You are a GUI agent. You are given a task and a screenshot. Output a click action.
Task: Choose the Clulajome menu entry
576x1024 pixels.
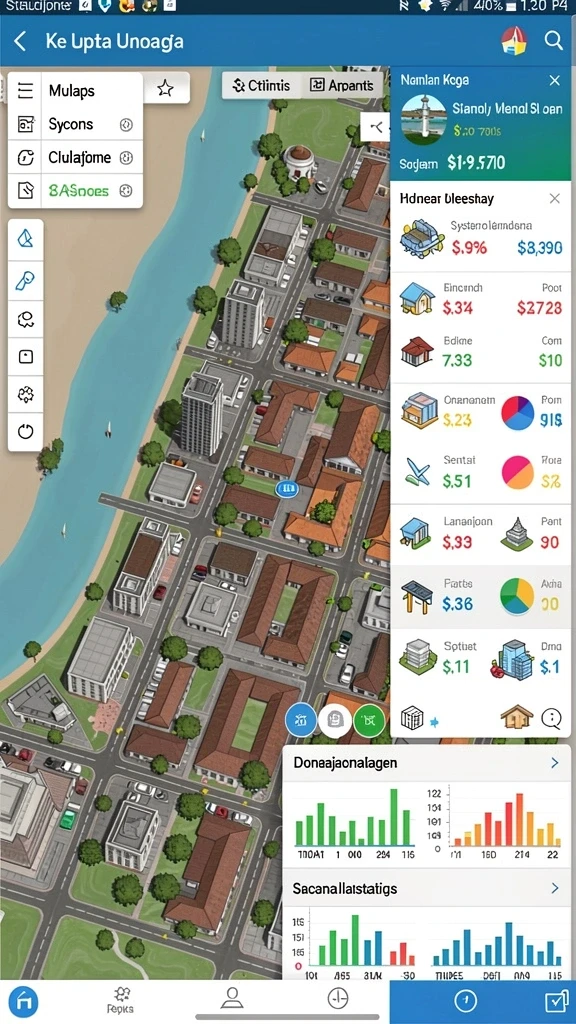pyautogui.click(x=75, y=157)
